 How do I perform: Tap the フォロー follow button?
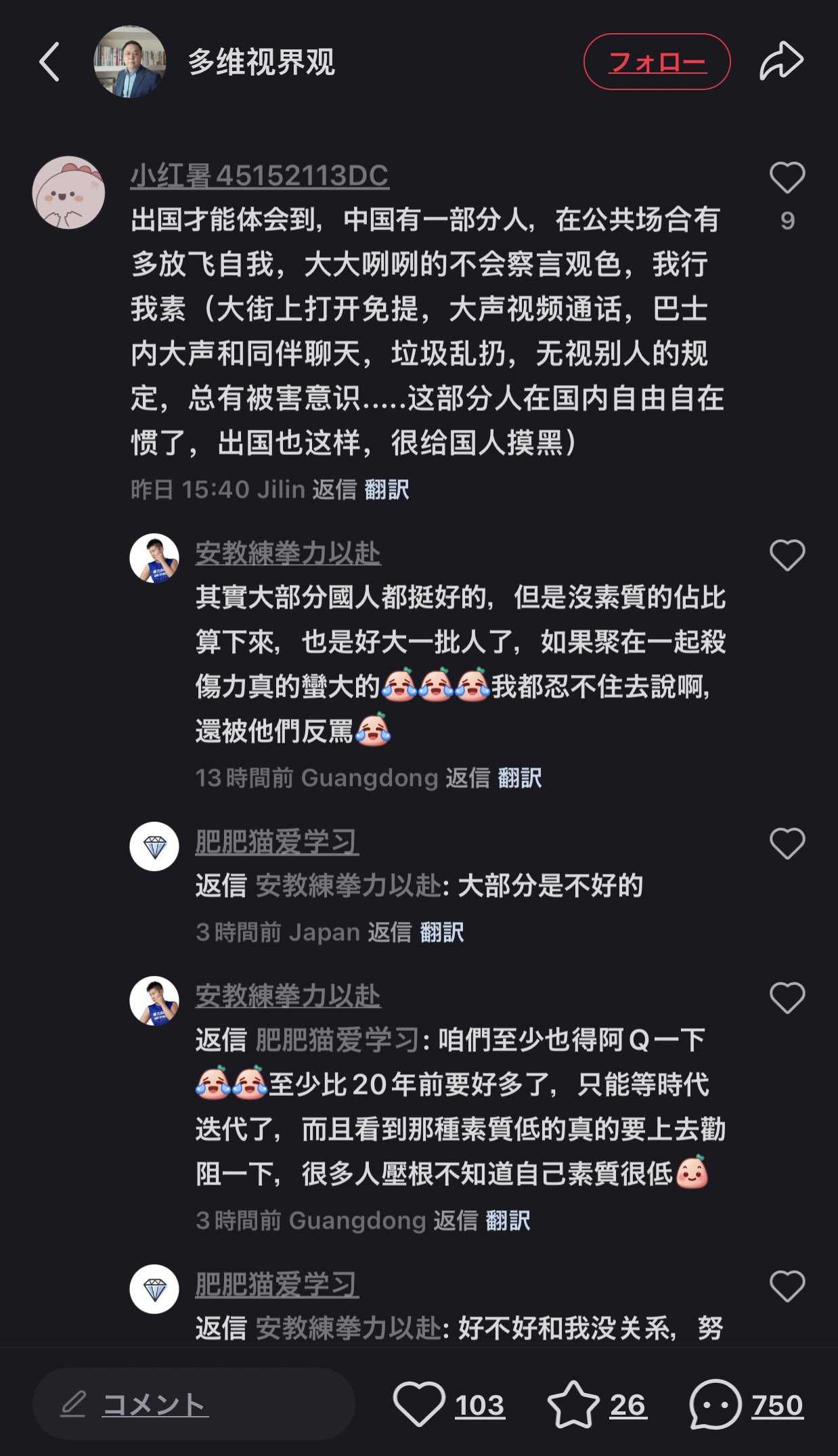coord(657,62)
